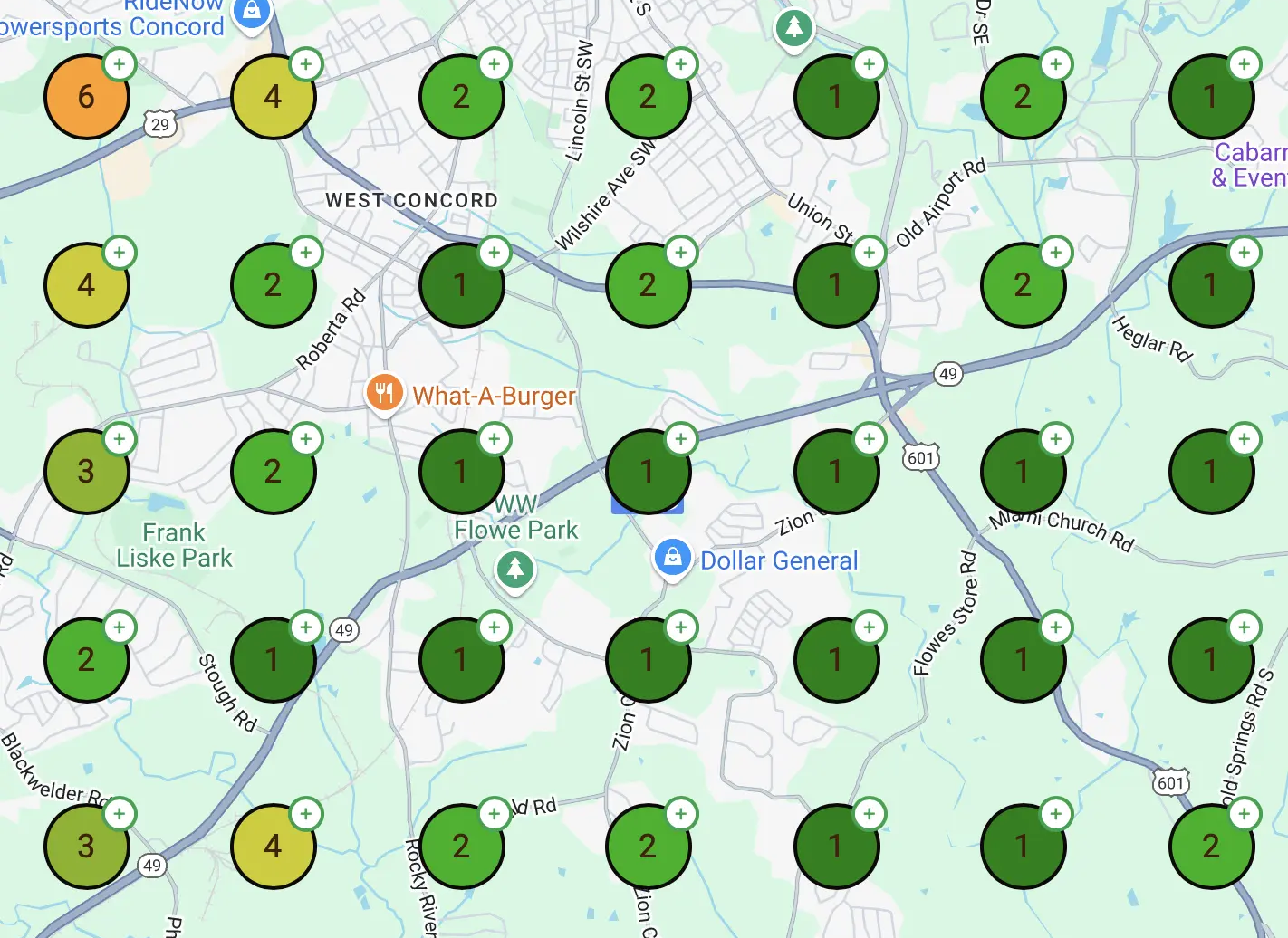This screenshot has height=938, width=1288.
Task: Select the 1 marker next to Stough Rd
Action: coord(273,660)
